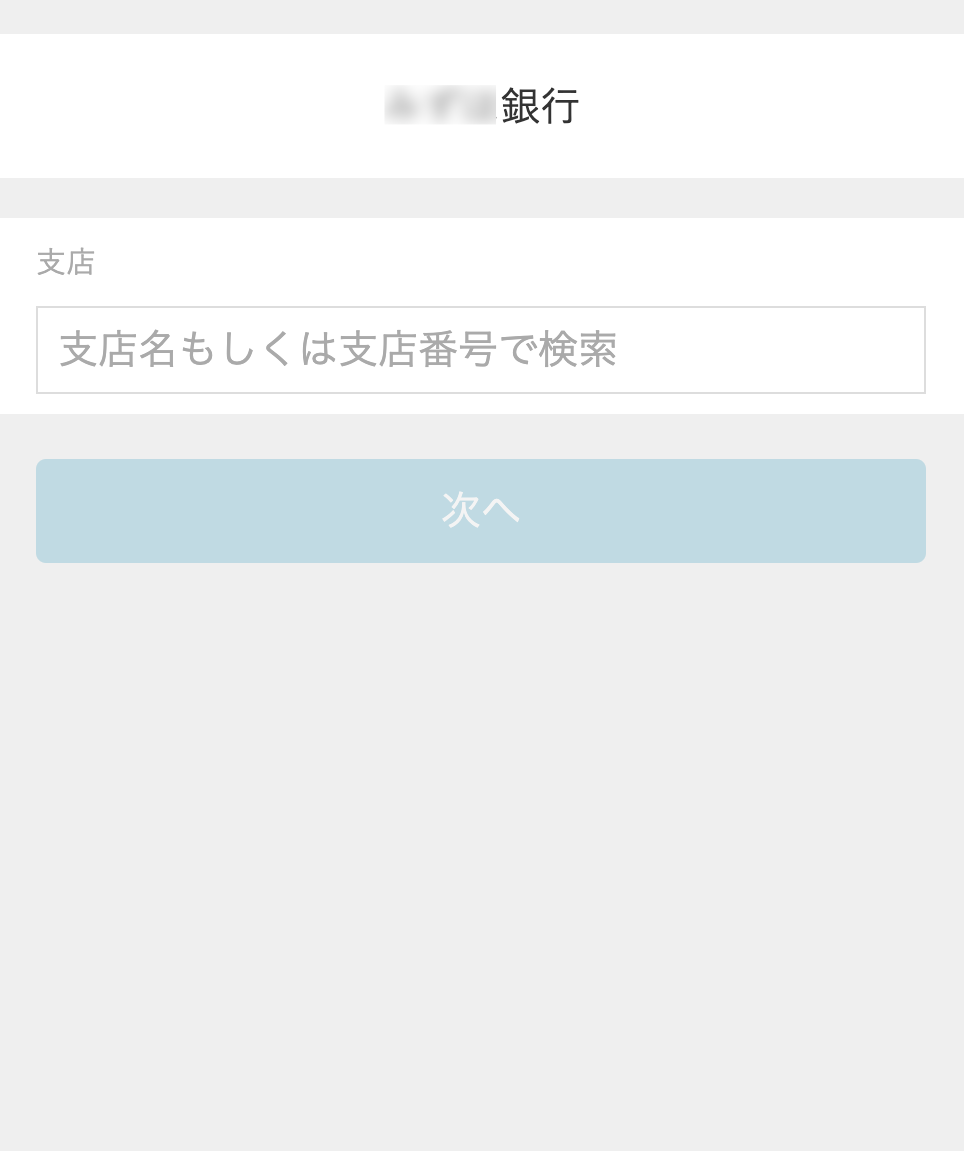Image resolution: width=964 pixels, height=1151 pixels.
Task: Tap the 次へ button
Action: coord(480,510)
